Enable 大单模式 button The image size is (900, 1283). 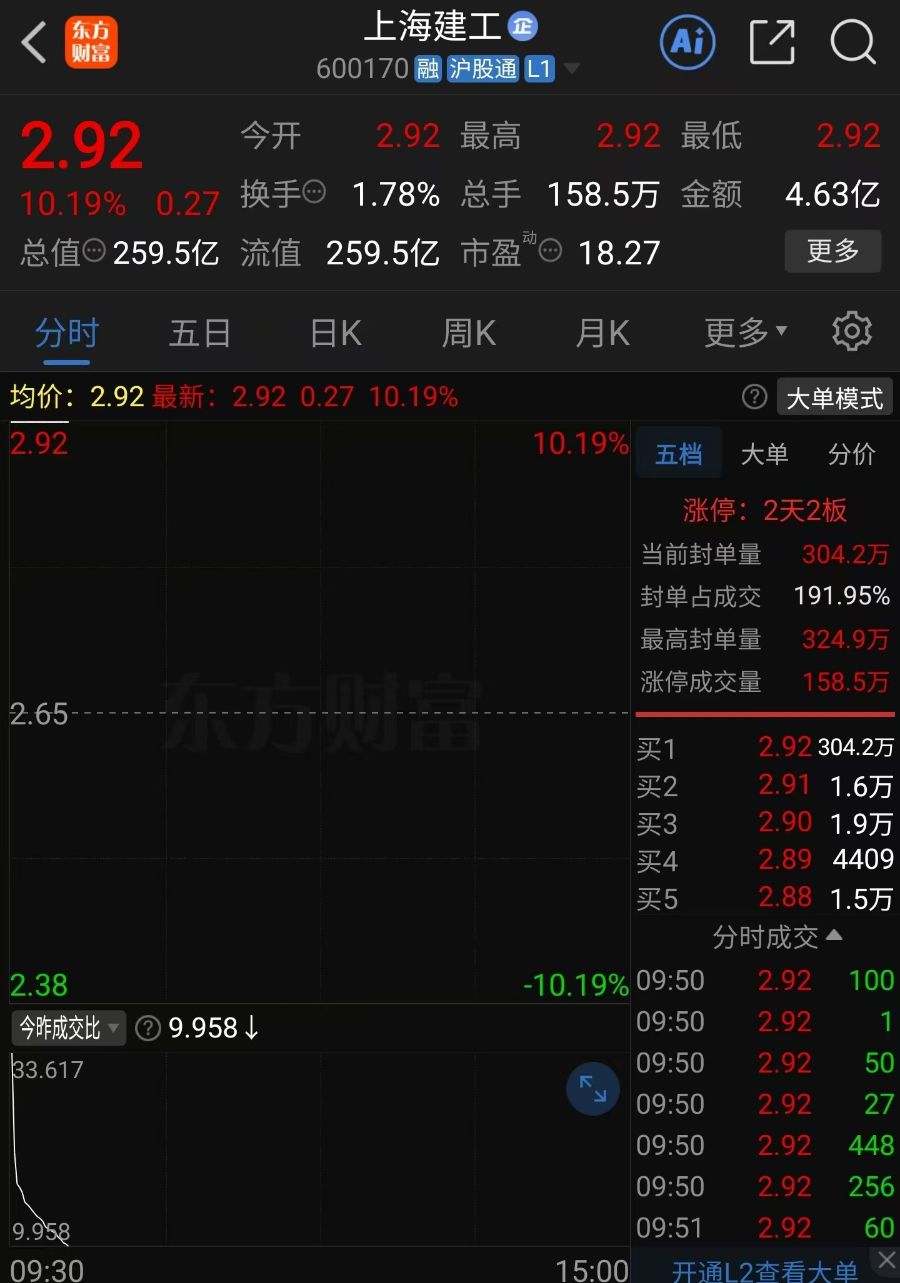pyautogui.click(x=834, y=398)
